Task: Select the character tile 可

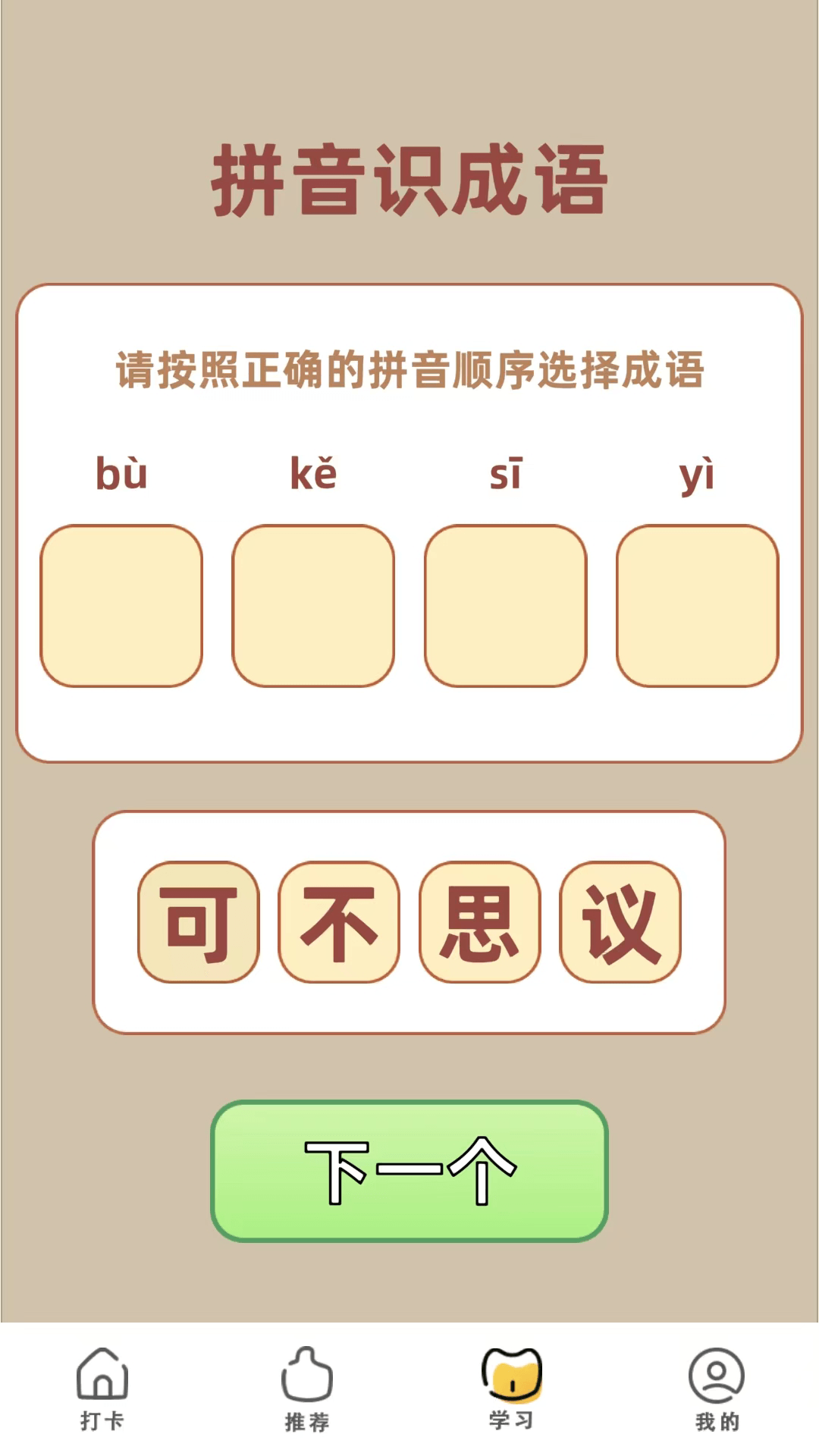Action: [x=198, y=921]
